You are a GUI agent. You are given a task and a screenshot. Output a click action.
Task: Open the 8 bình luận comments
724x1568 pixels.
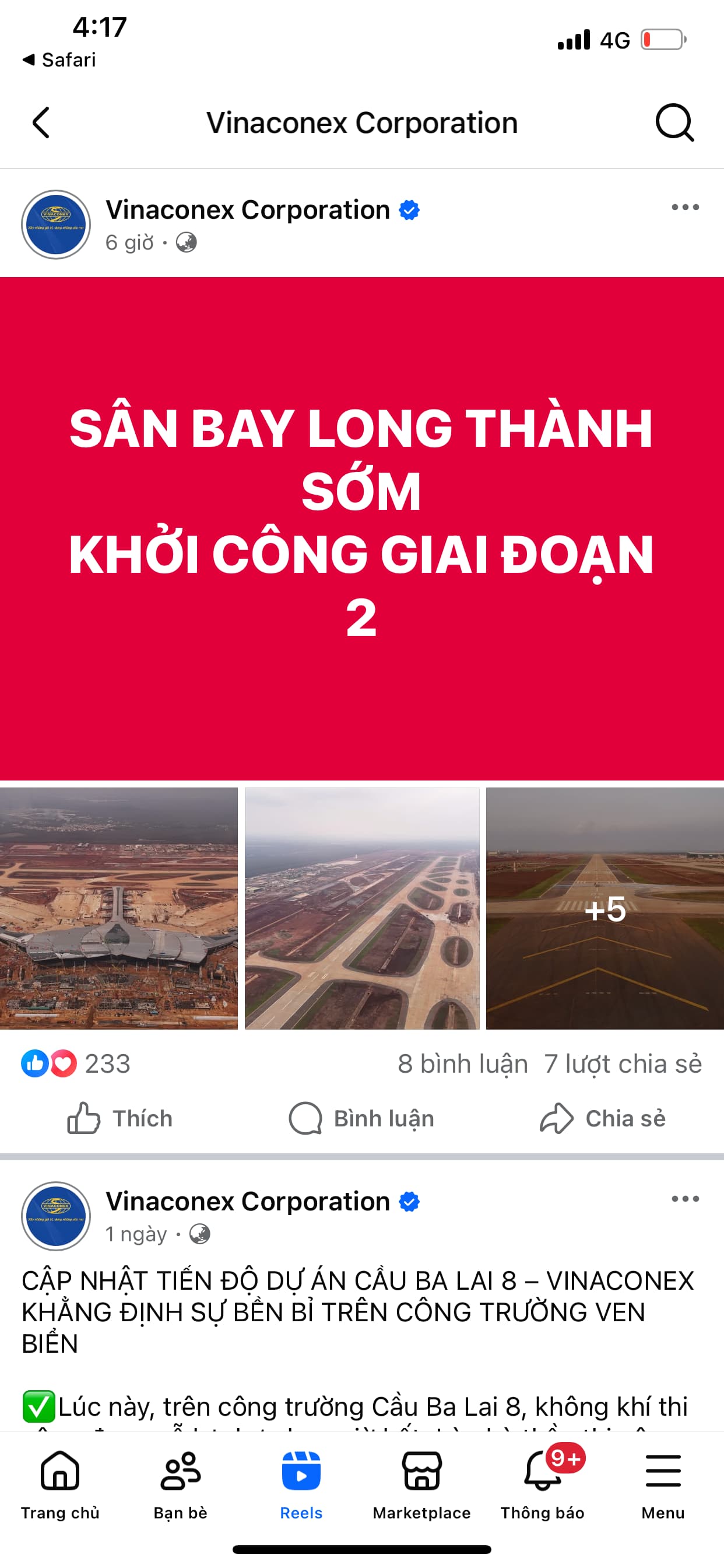click(x=462, y=1064)
